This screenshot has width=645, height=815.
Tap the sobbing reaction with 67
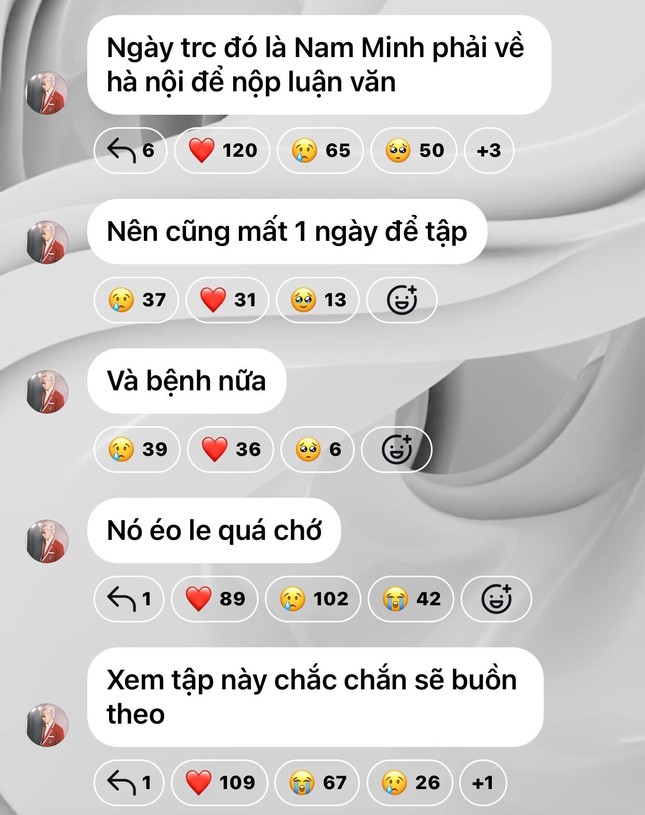318,782
